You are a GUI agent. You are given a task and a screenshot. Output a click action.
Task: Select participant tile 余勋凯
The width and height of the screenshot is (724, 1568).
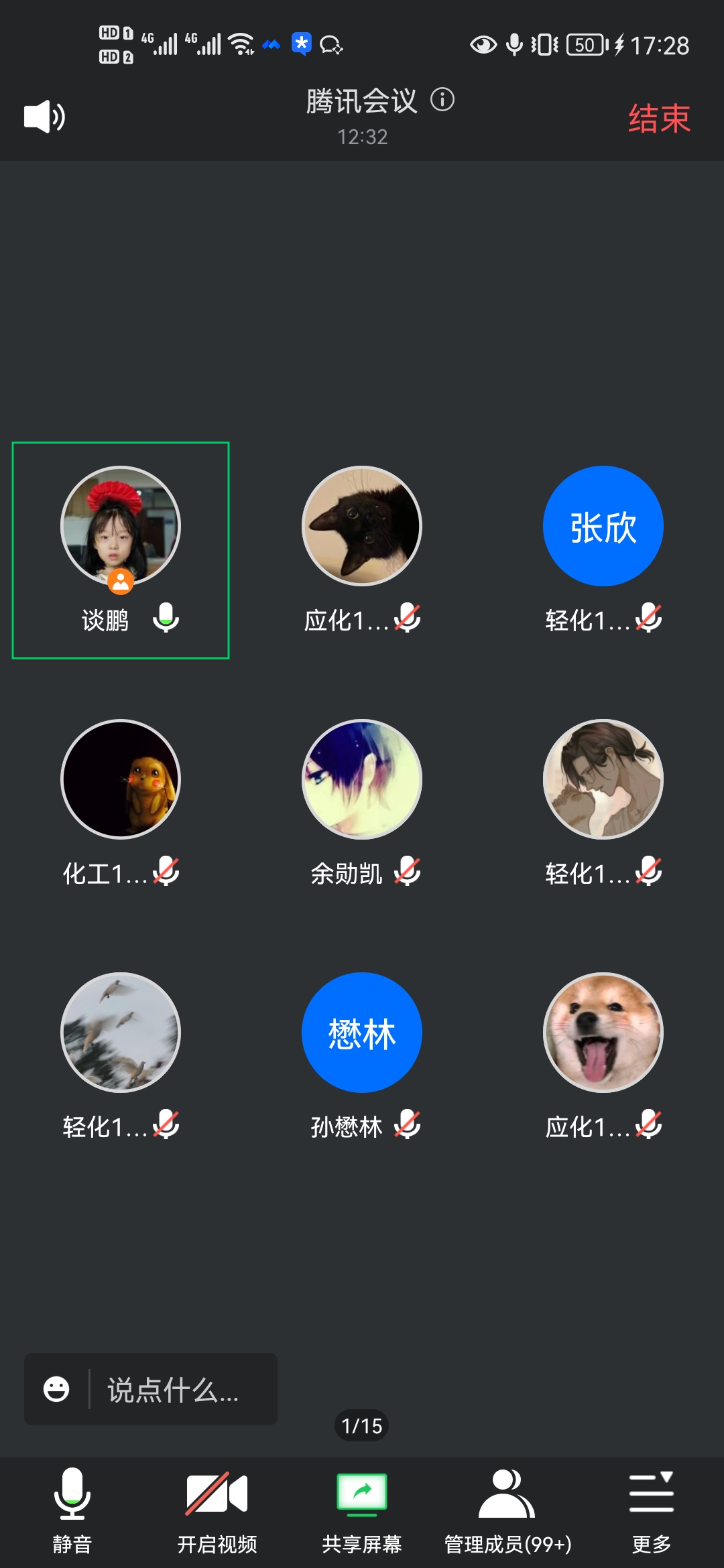[x=362, y=804]
